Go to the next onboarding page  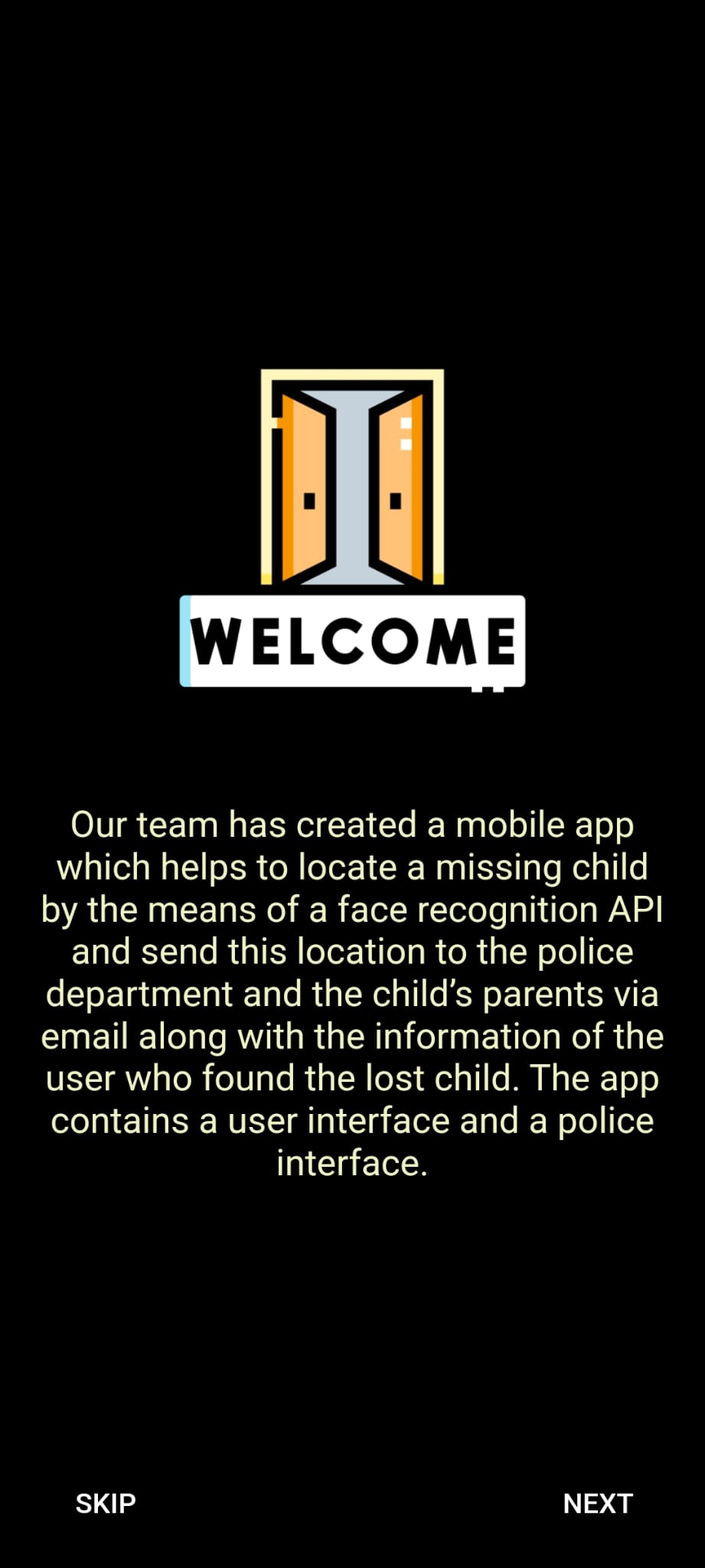(597, 1503)
